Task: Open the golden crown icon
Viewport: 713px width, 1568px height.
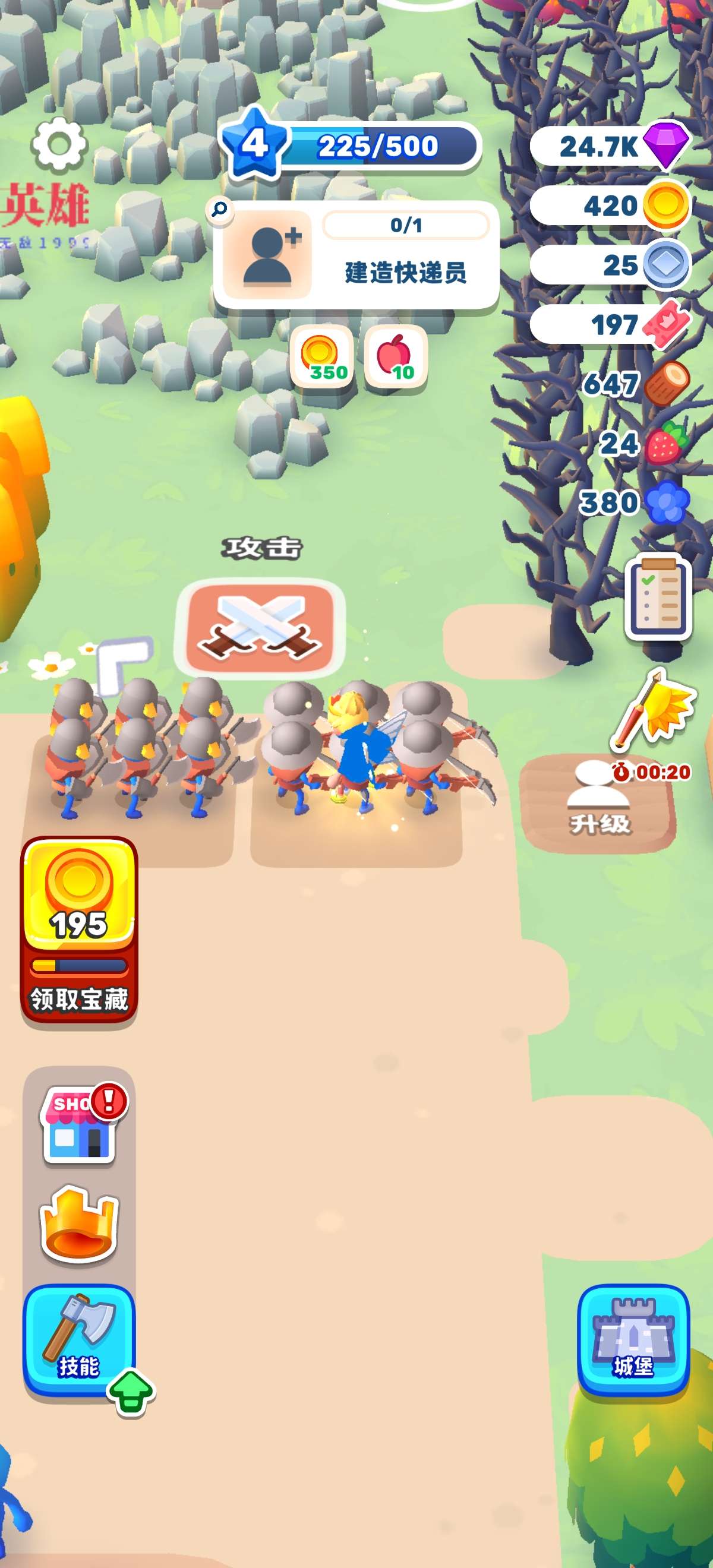Action: click(79, 1224)
